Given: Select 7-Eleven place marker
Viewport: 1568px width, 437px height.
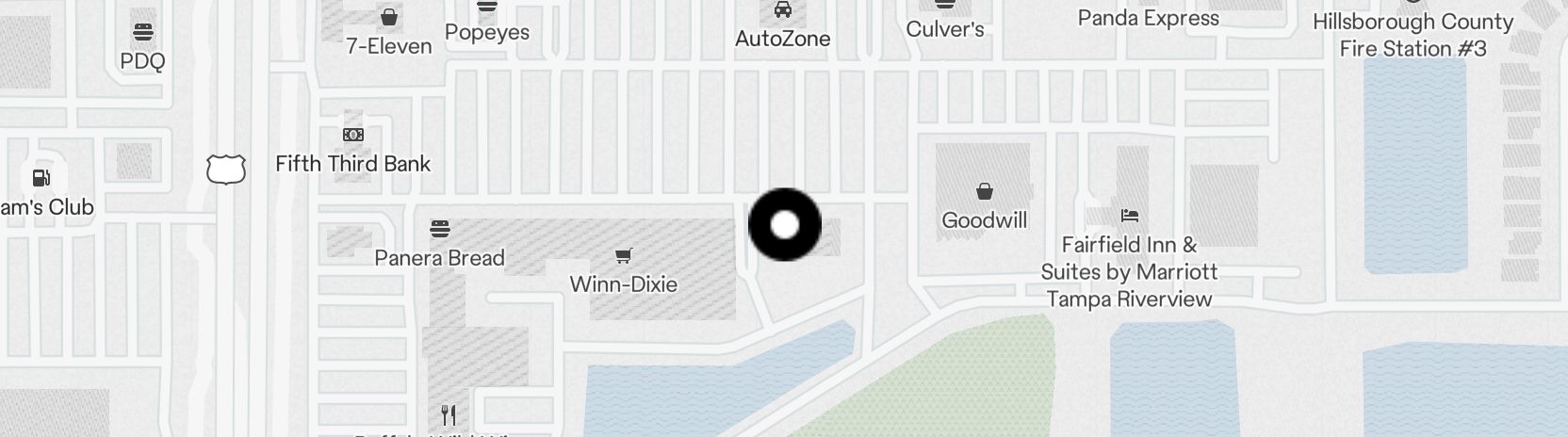Looking at the screenshot, I should [x=388, y=18].
